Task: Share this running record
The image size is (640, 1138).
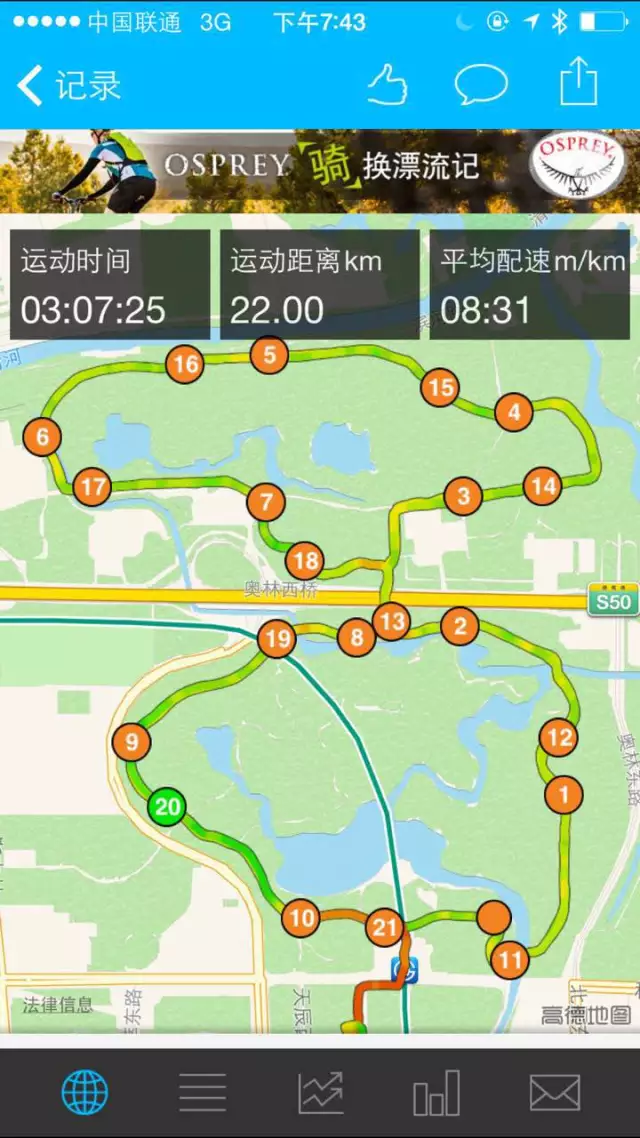Action: coord(578,83)
